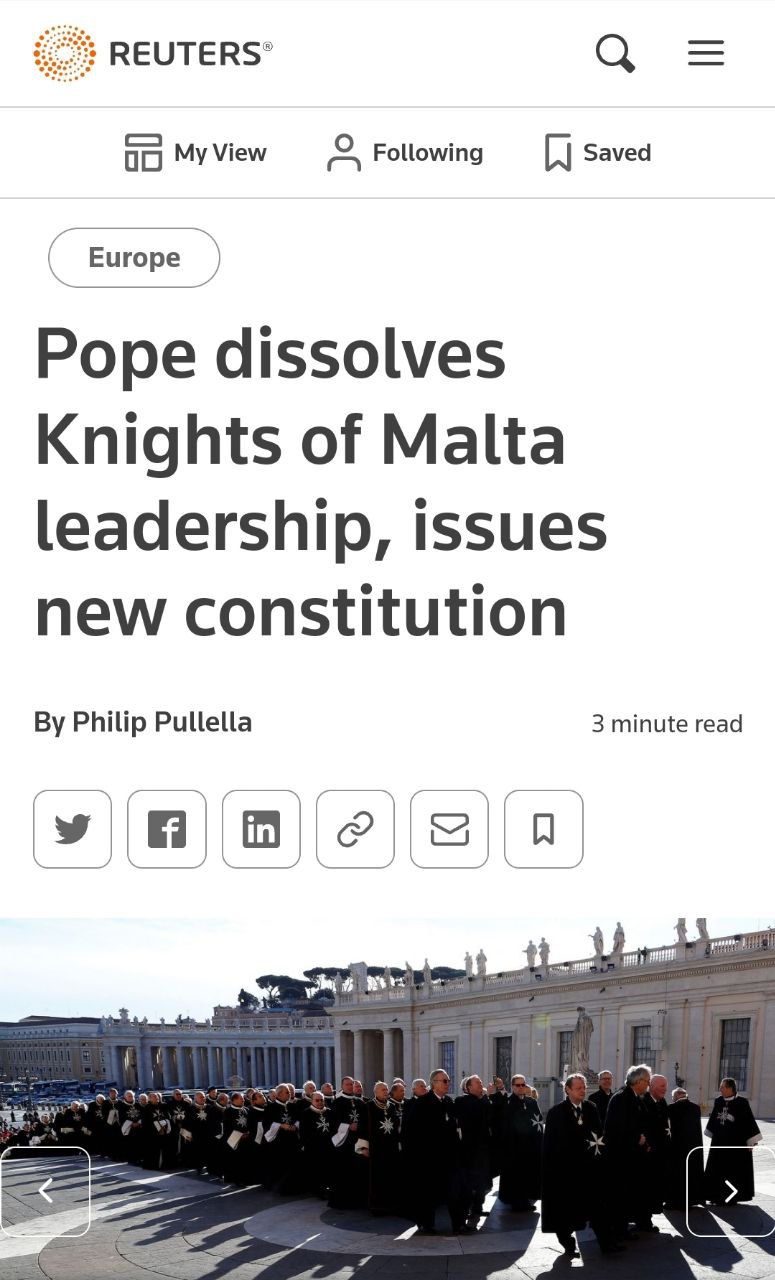Share article on LinkedIn
This screenshot has height=1280, width=775.
pos(261,829)
